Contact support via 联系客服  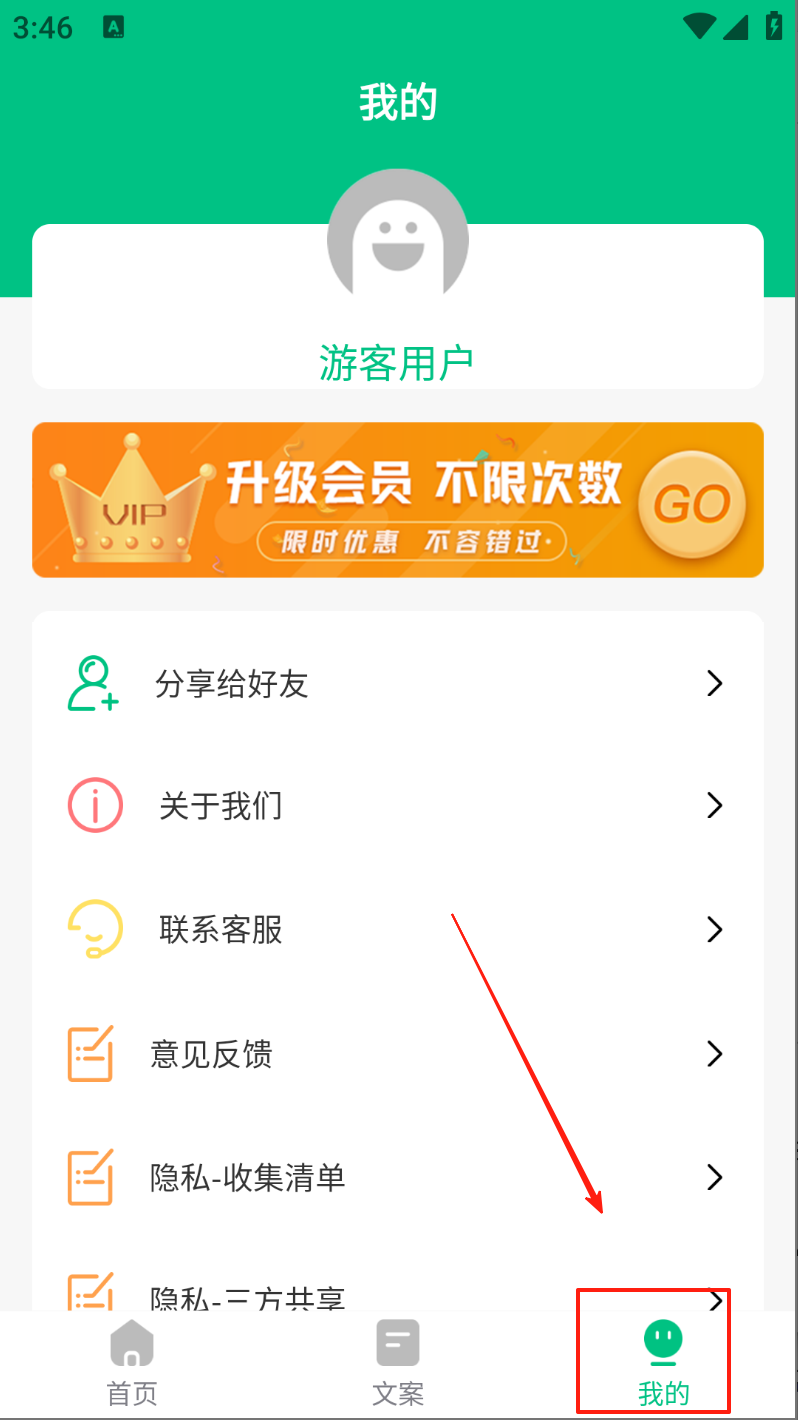[x=398, y=930]
